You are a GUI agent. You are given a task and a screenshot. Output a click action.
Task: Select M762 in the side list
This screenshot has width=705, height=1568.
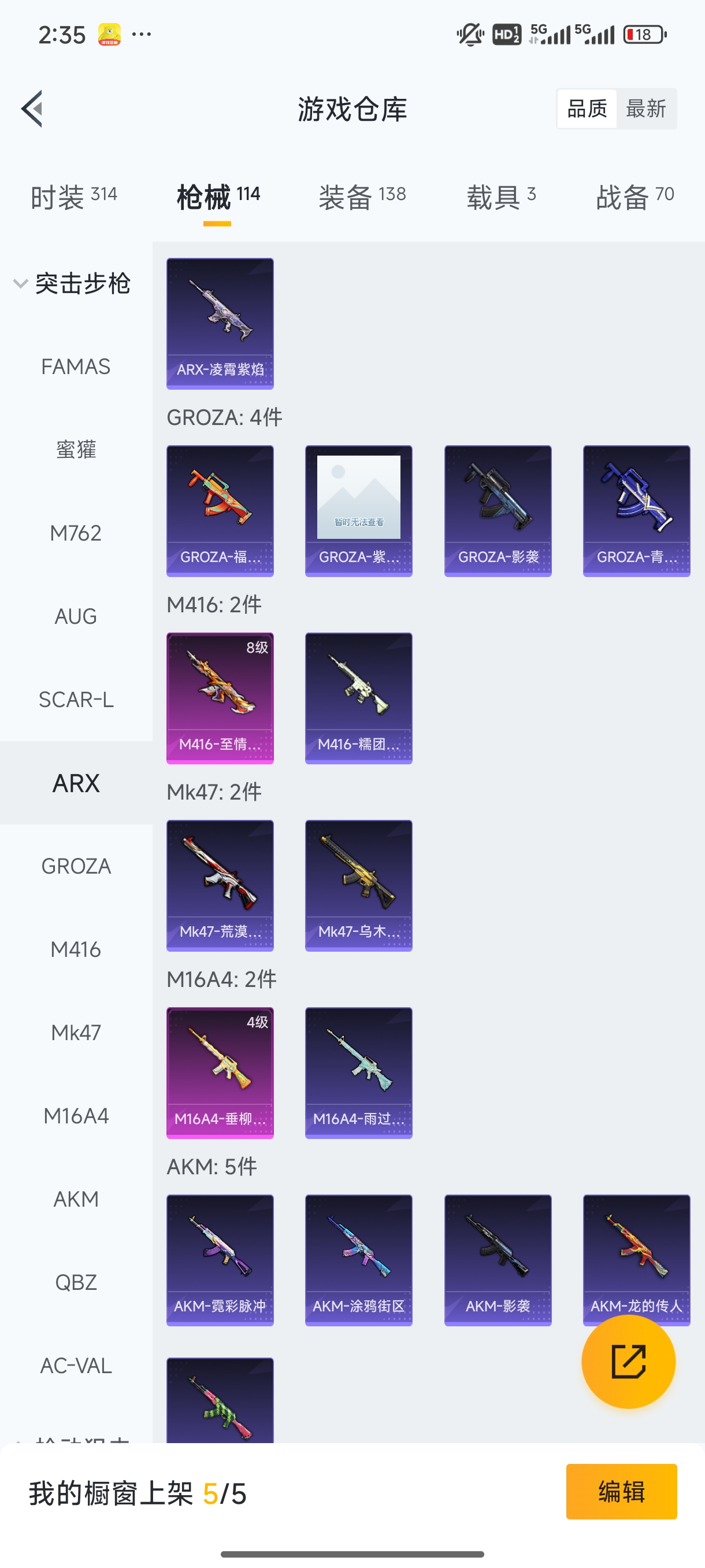click(x=76, y=533)
